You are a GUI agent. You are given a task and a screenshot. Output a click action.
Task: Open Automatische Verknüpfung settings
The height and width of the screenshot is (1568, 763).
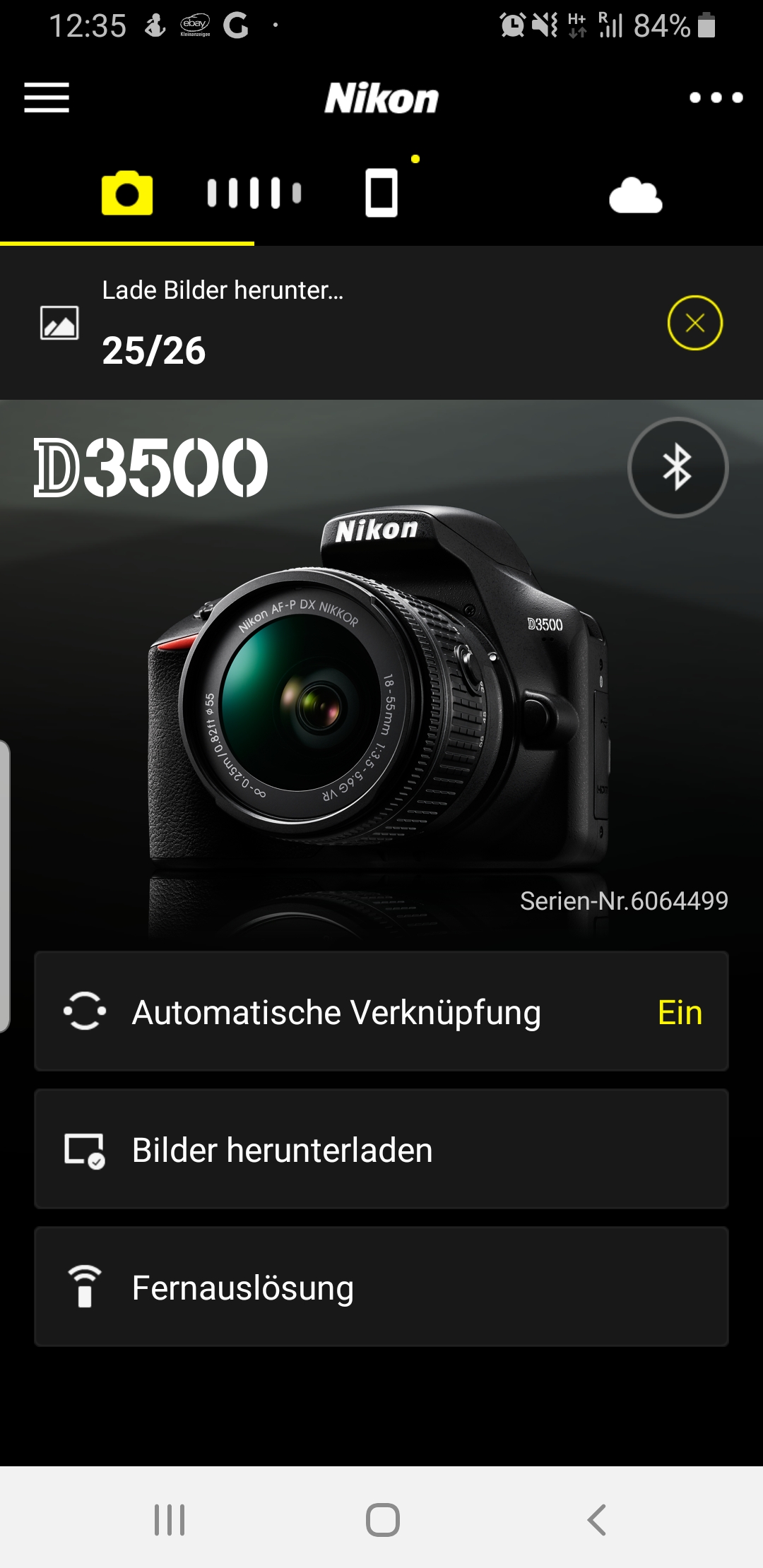coord(381,1011)
